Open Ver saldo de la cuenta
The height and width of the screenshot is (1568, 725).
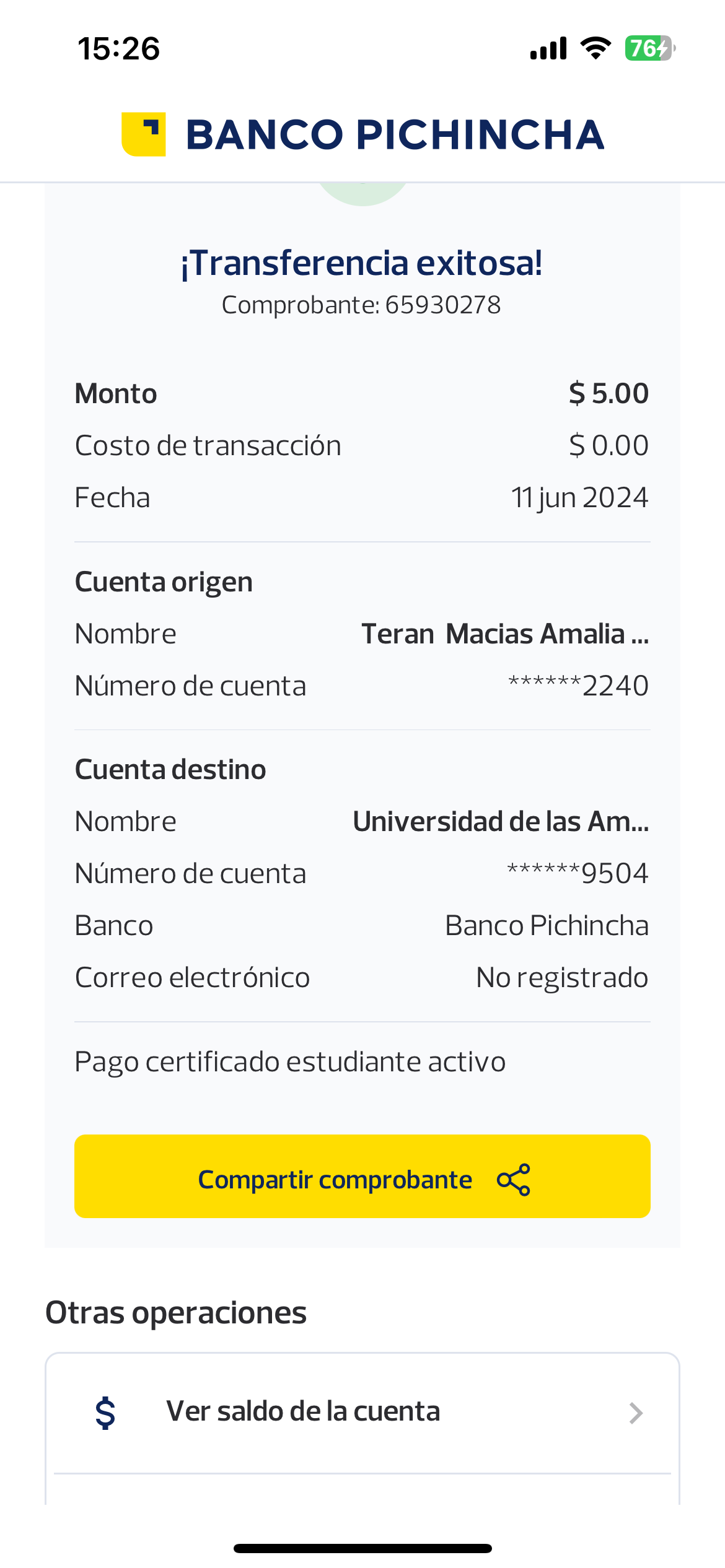coord(362,1412)
